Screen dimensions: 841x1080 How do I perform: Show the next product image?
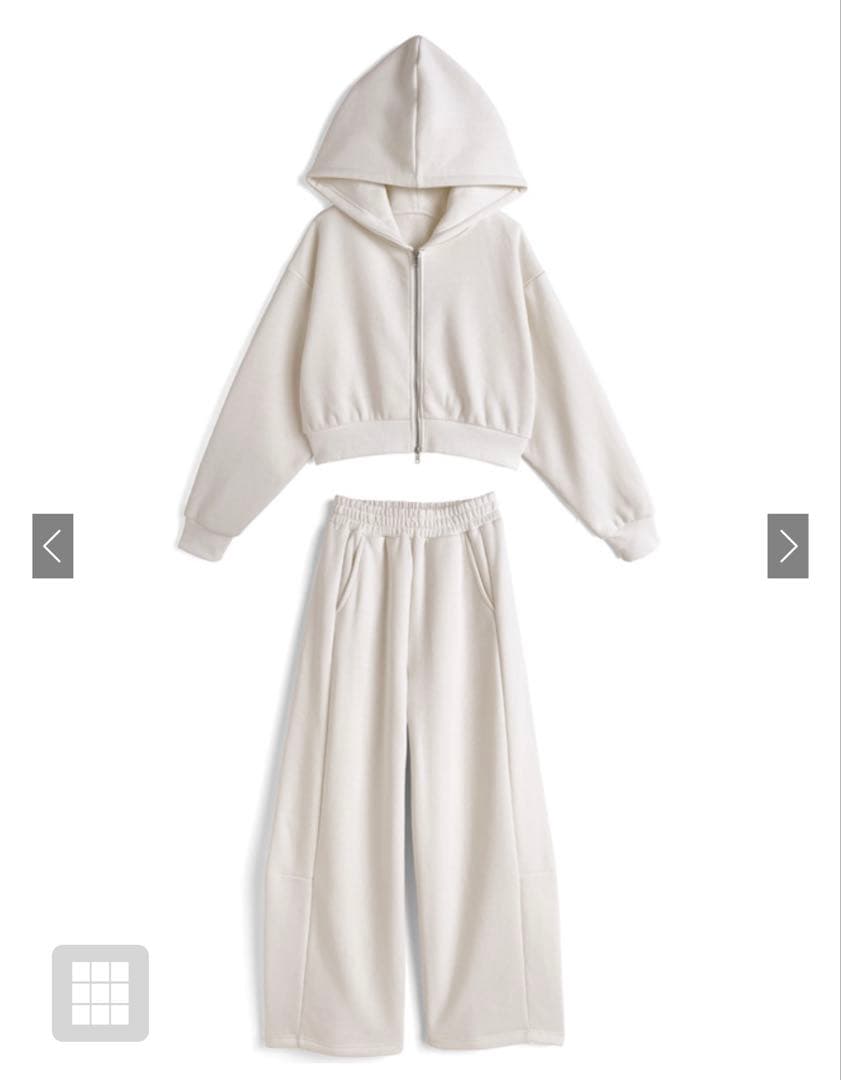pos(787,546)
